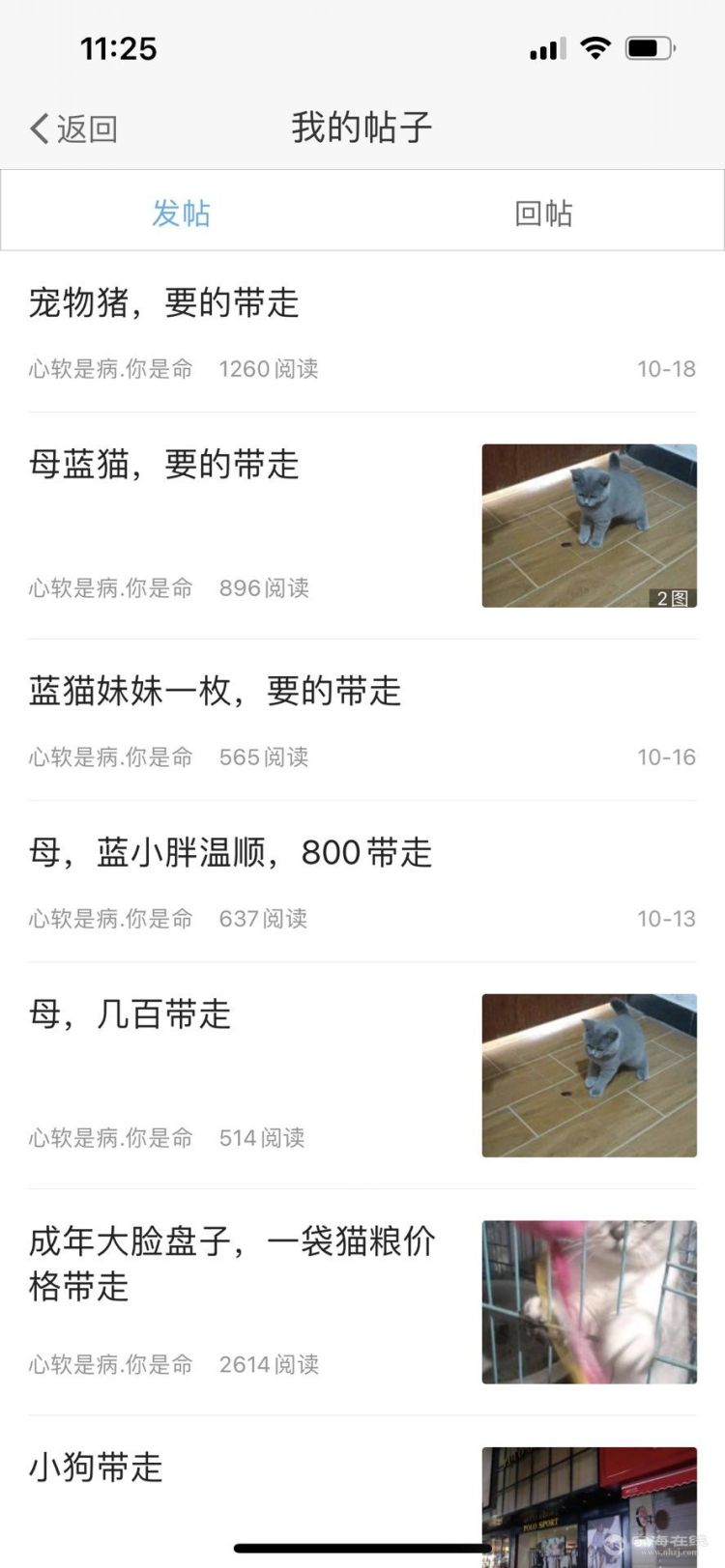
Task: Open the post 小狗带走
Action: click(x=97, y=1468)
